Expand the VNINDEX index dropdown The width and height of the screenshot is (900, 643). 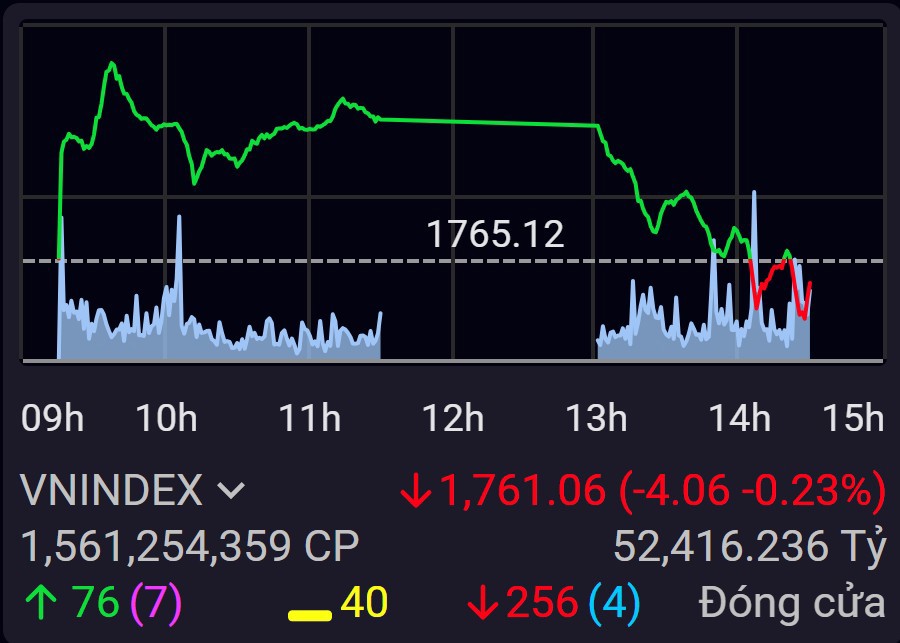pos(231,491)
